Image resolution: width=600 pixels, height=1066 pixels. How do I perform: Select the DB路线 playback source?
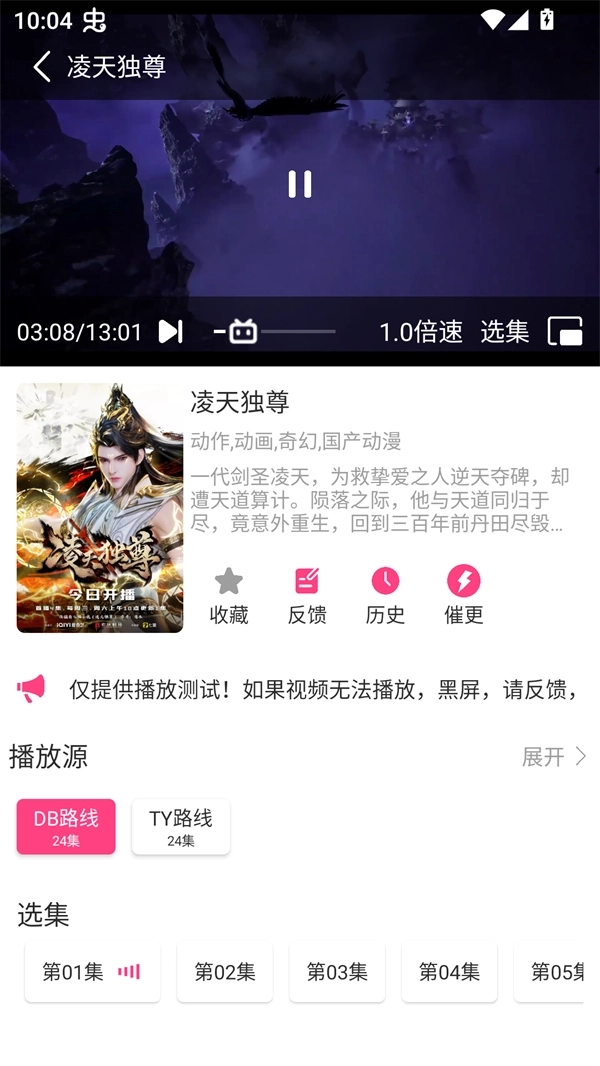66,826
